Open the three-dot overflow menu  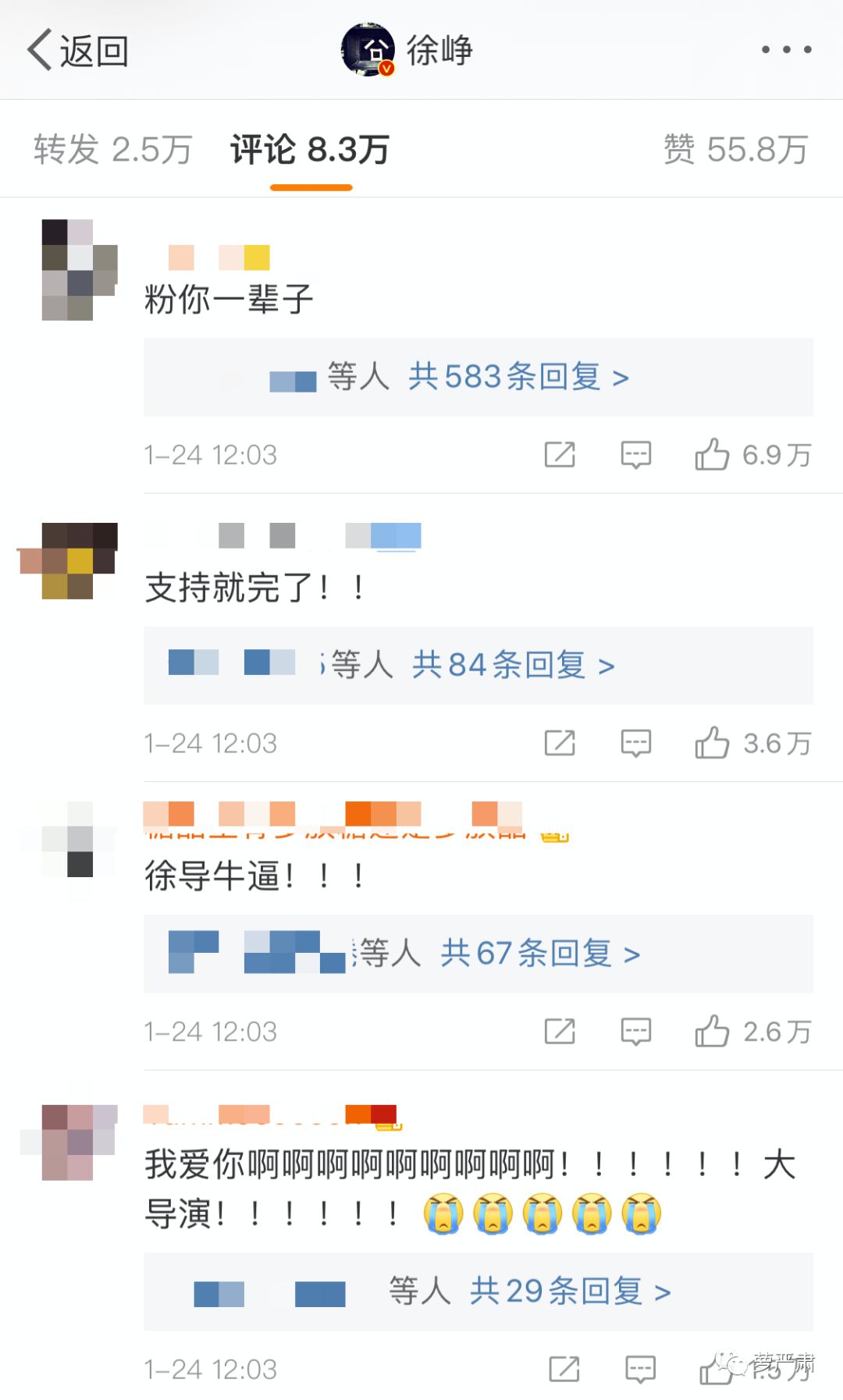[x=786, y=49]
